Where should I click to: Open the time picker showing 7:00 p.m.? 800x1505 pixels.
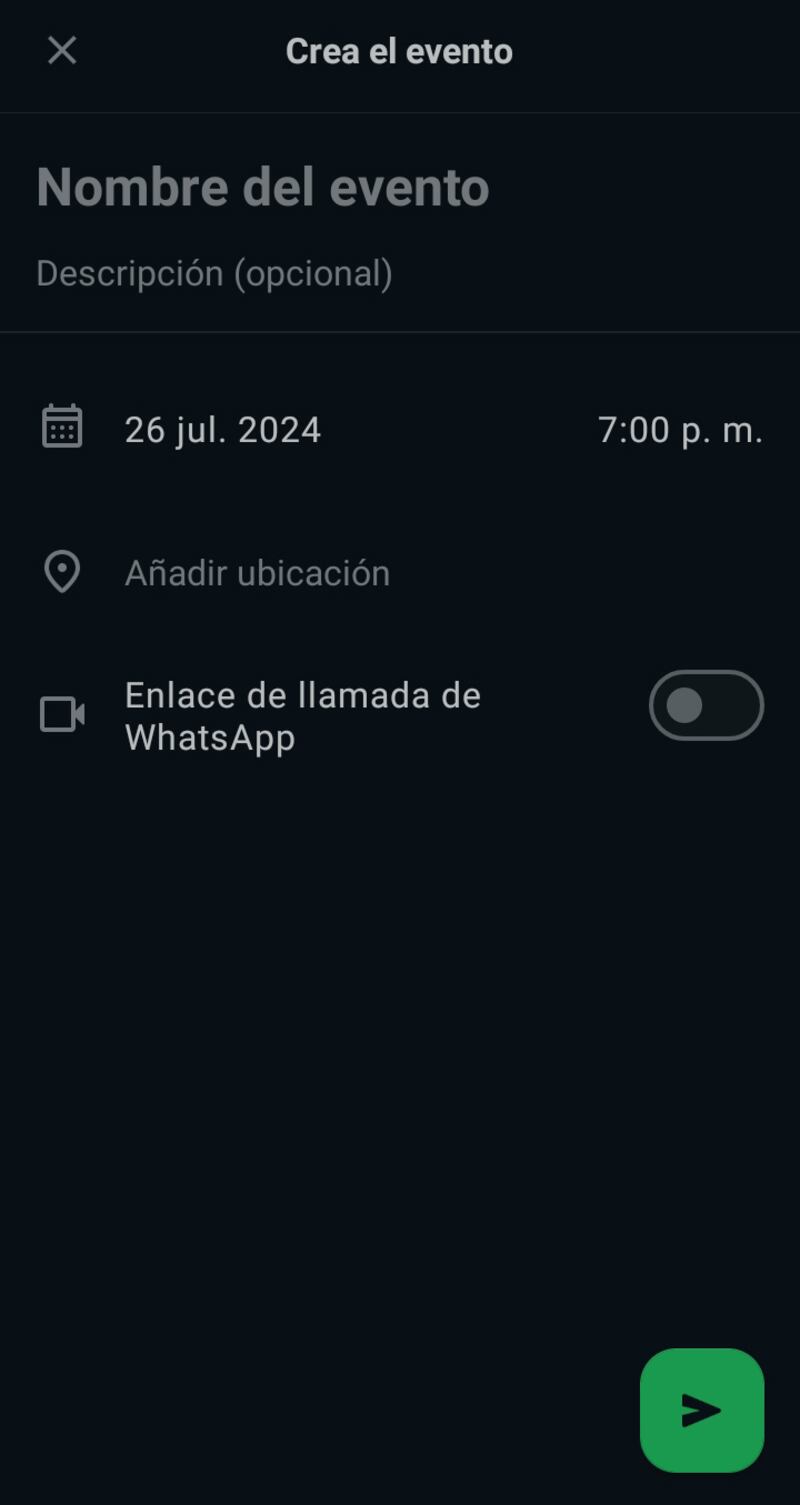(x=680, y=429)
